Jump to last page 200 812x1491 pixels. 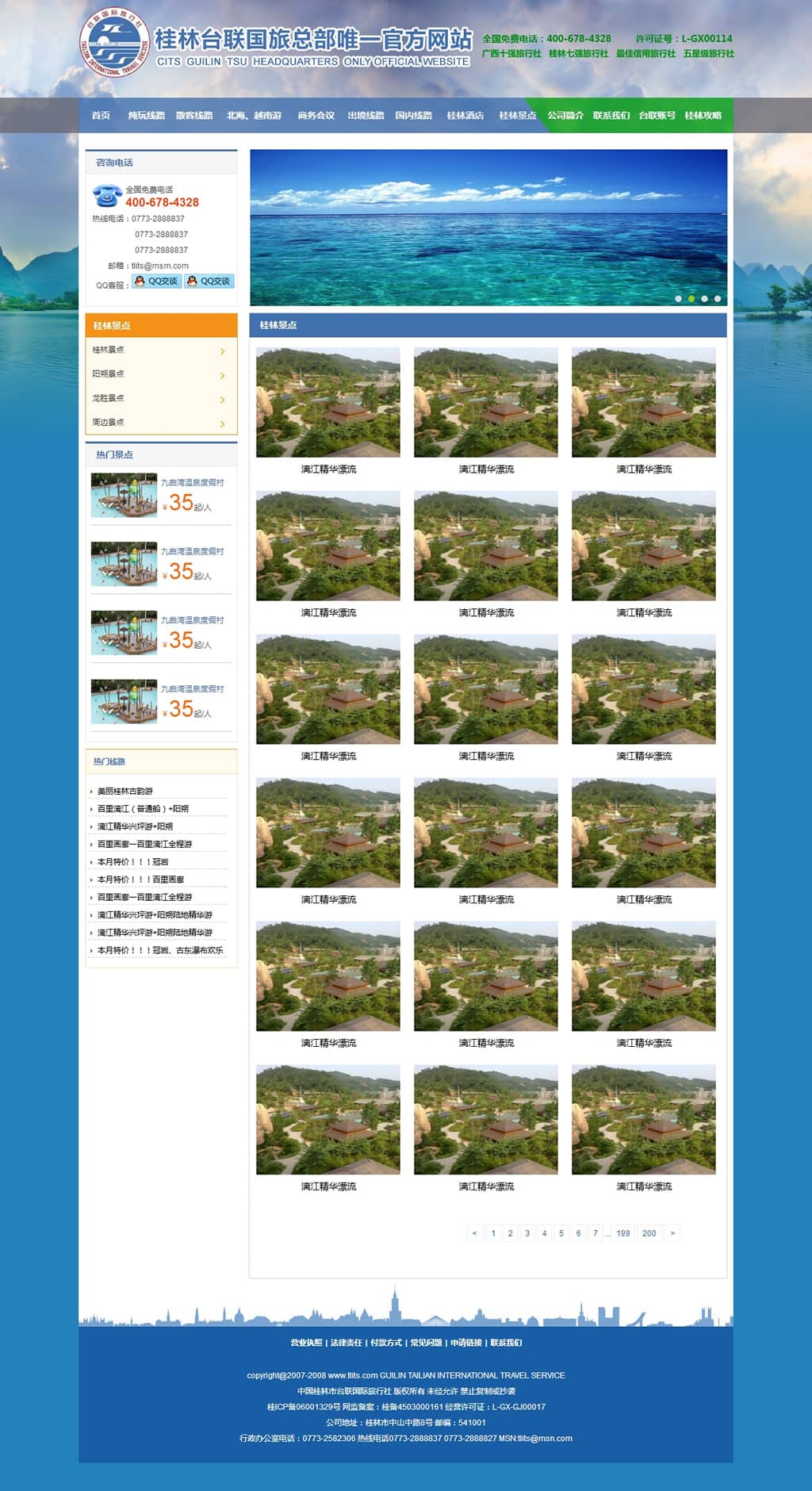(x=649, y=1233)
